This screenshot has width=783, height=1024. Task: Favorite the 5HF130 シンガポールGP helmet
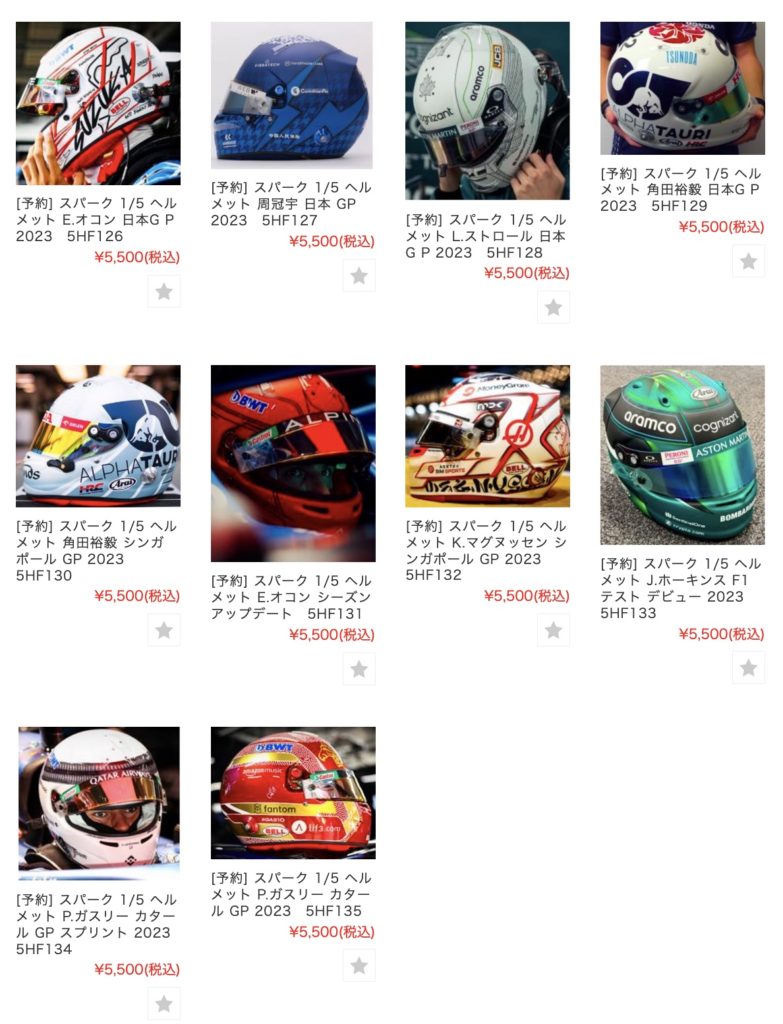pos(164,630)
